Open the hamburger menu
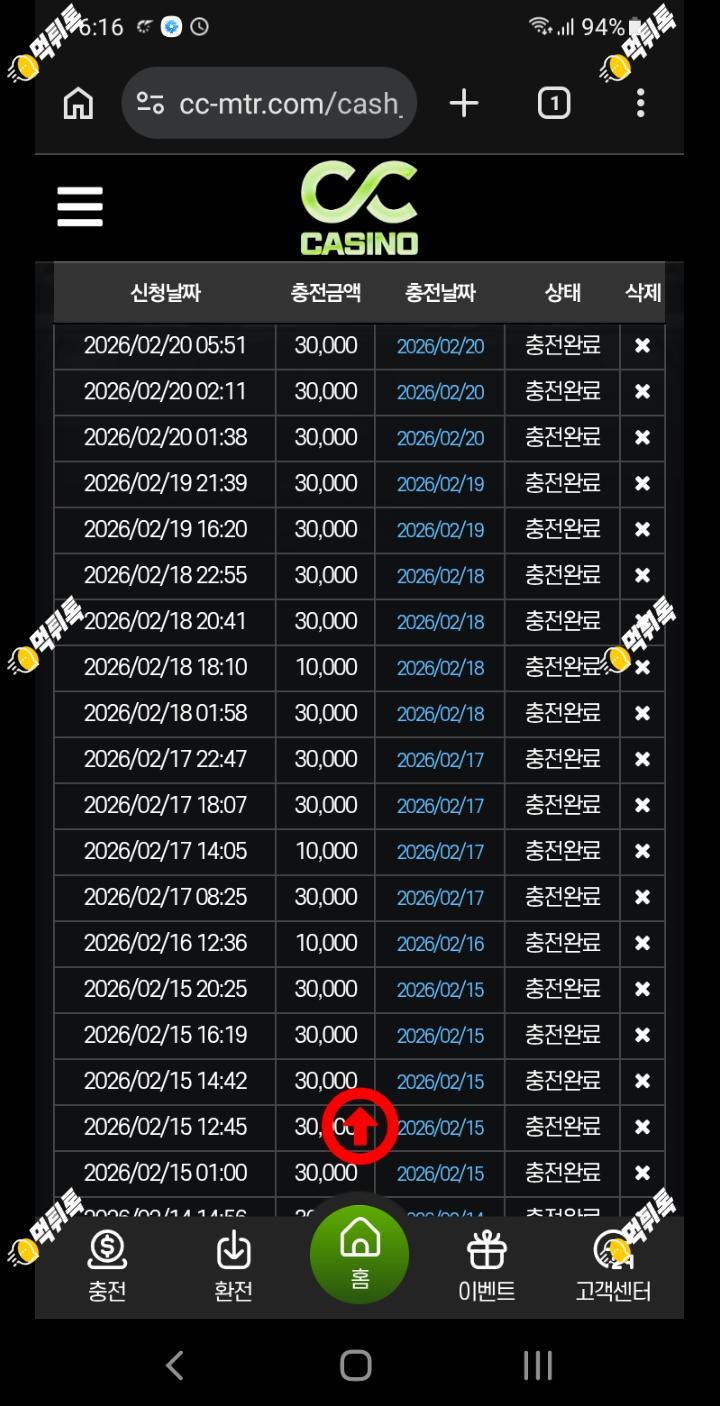The image size is (720, 1406). tap(80, 207)
